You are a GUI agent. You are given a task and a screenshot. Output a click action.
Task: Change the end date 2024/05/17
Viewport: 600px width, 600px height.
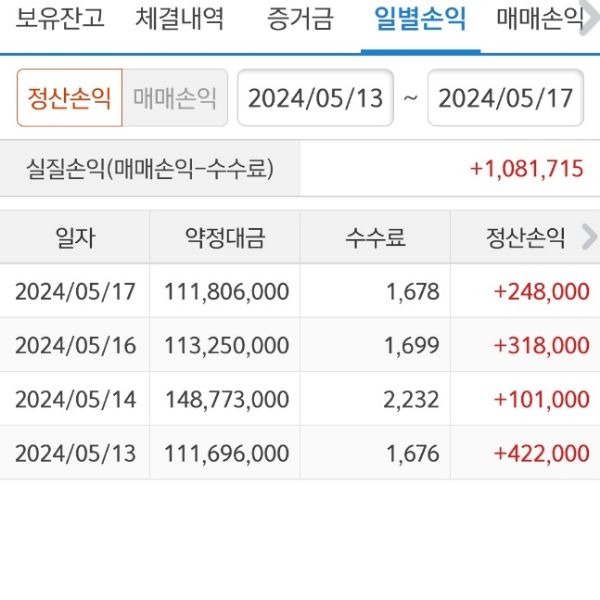coord(505,98)
